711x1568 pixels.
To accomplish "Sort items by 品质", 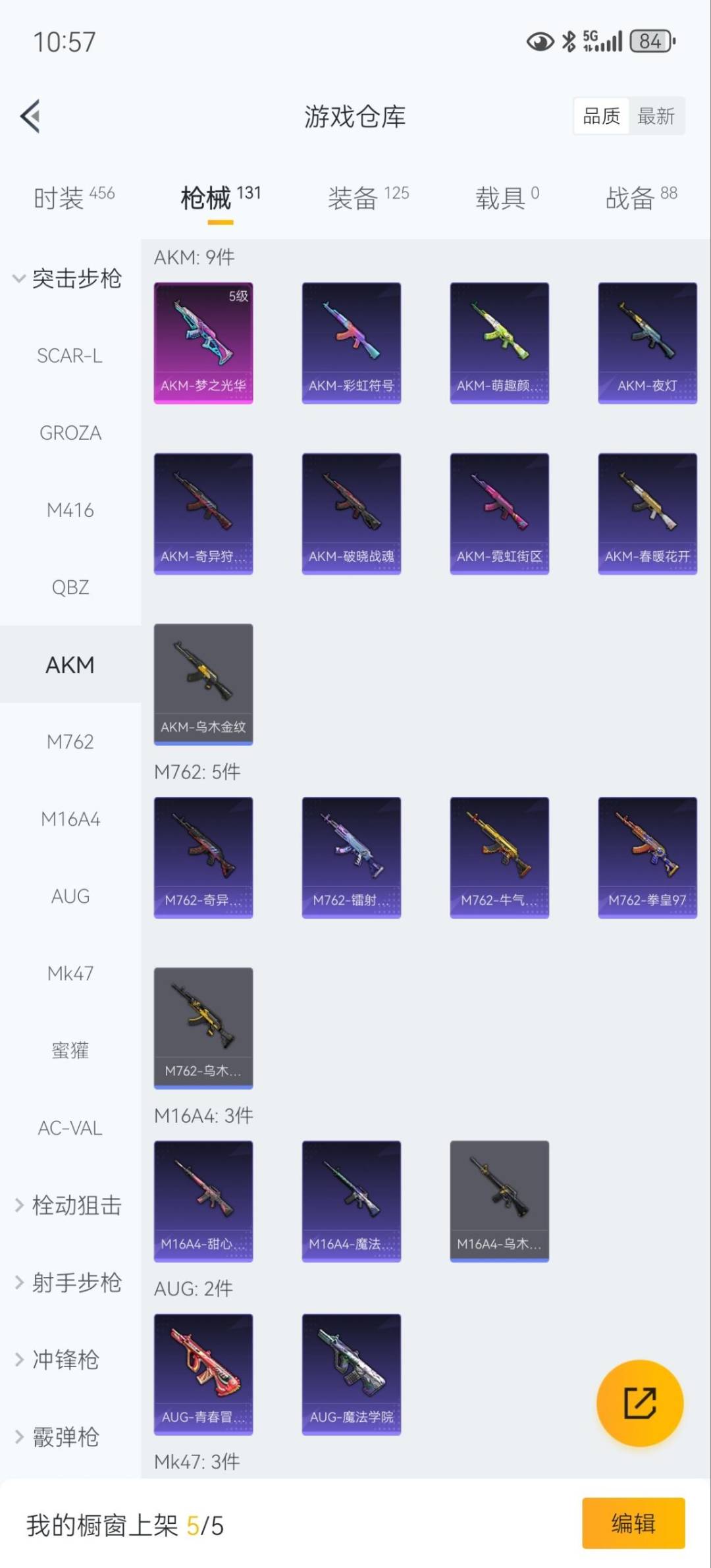I will 601,117.
